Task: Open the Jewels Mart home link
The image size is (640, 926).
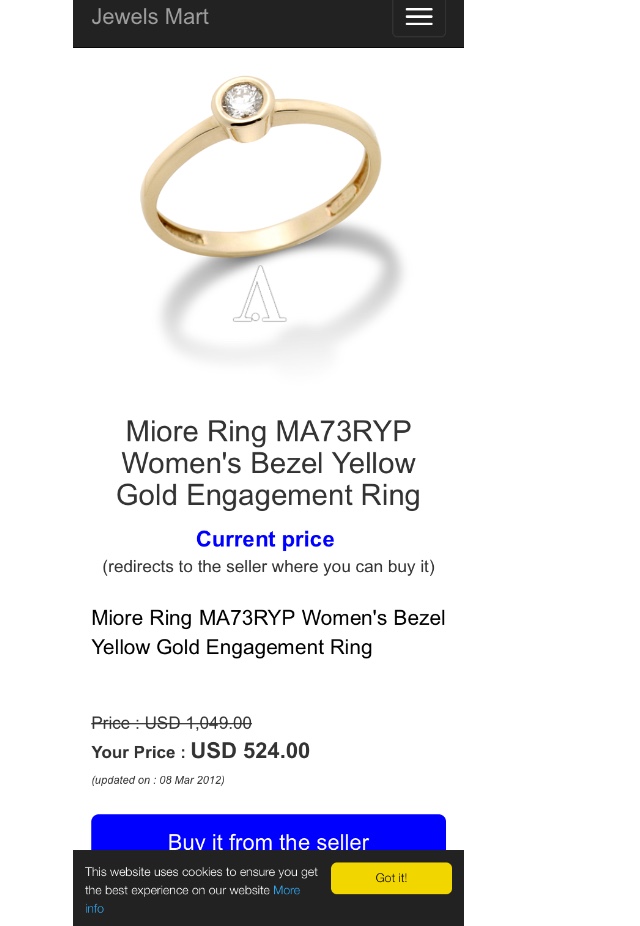Action: (150, 17)
